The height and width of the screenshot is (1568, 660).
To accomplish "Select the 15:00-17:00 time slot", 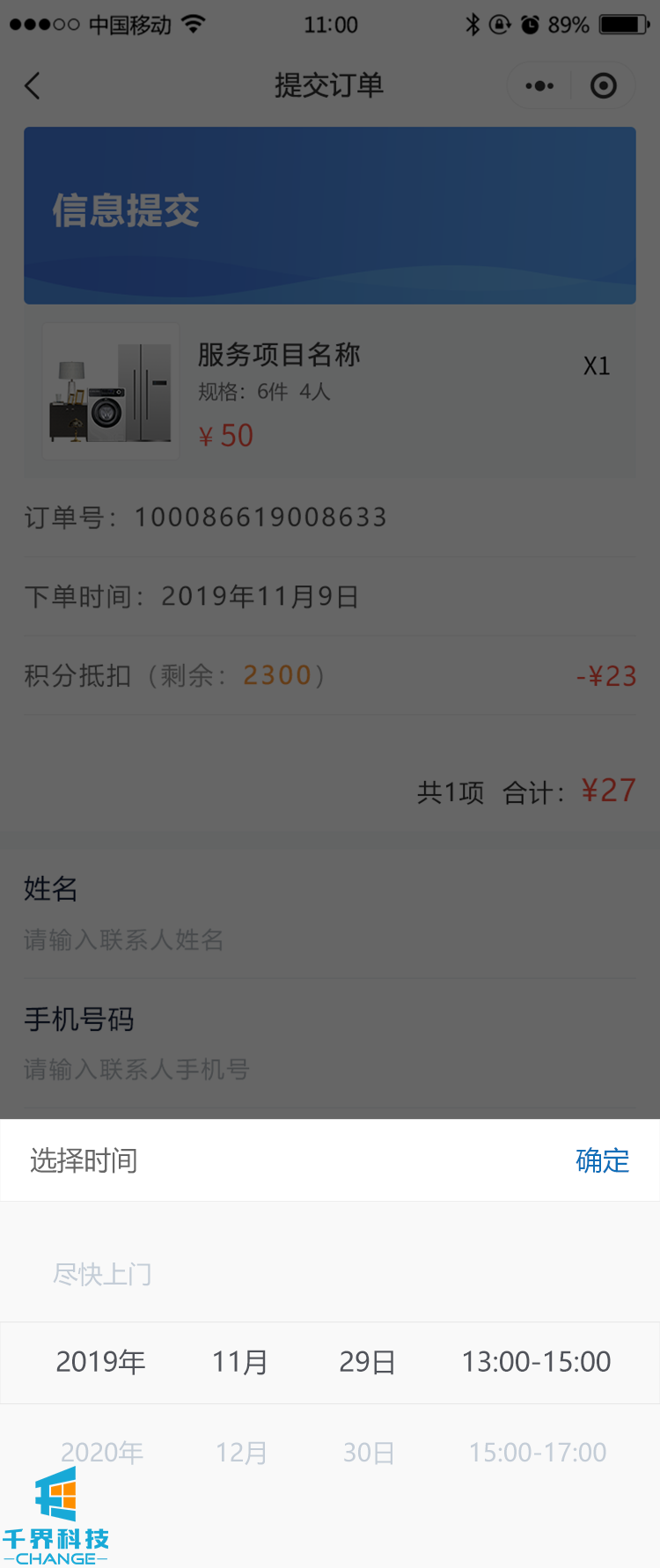I will (534, 1453).
